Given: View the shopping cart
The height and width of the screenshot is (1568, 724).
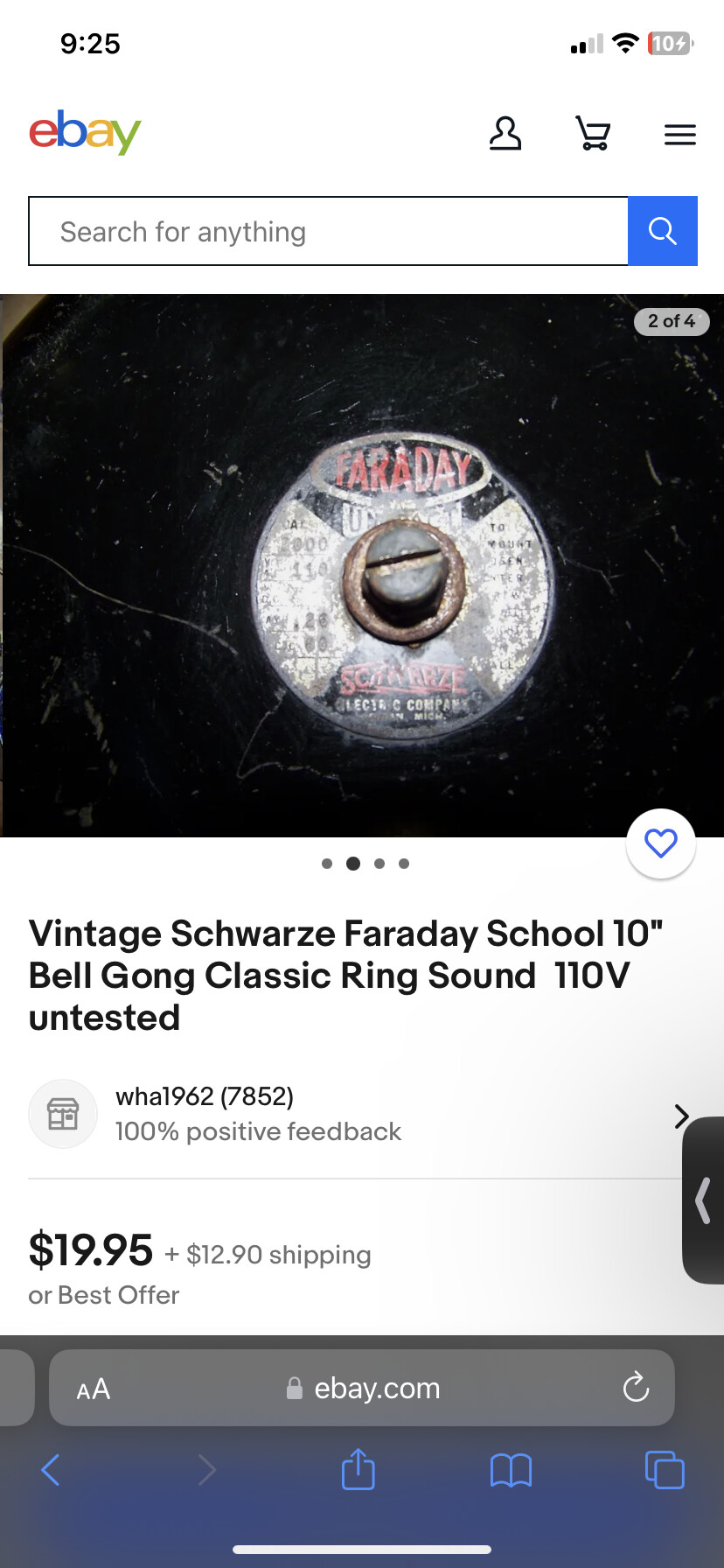Looking at the screenshot, I should (x=593, y=134).
